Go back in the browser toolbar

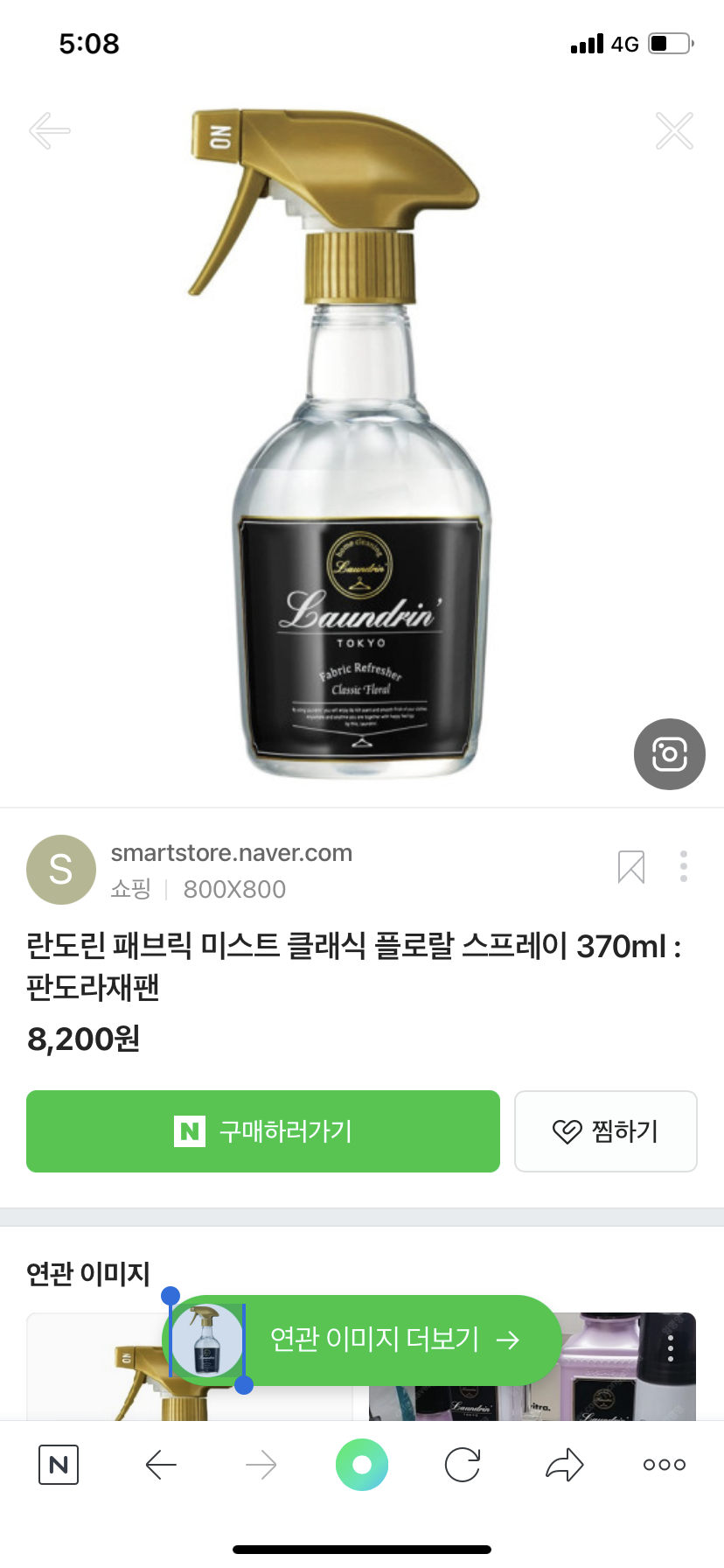[x=161, y=1465]
